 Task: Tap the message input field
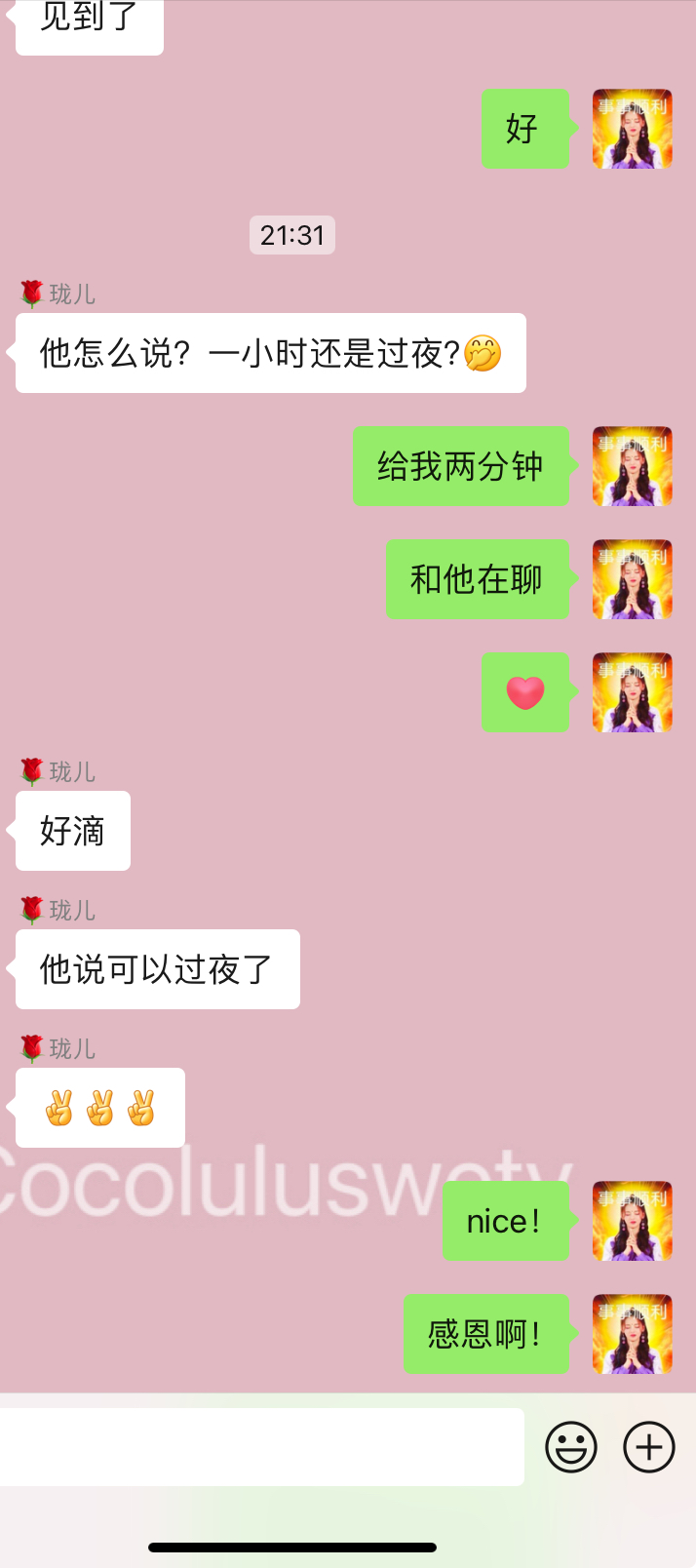pos(261,1446)
